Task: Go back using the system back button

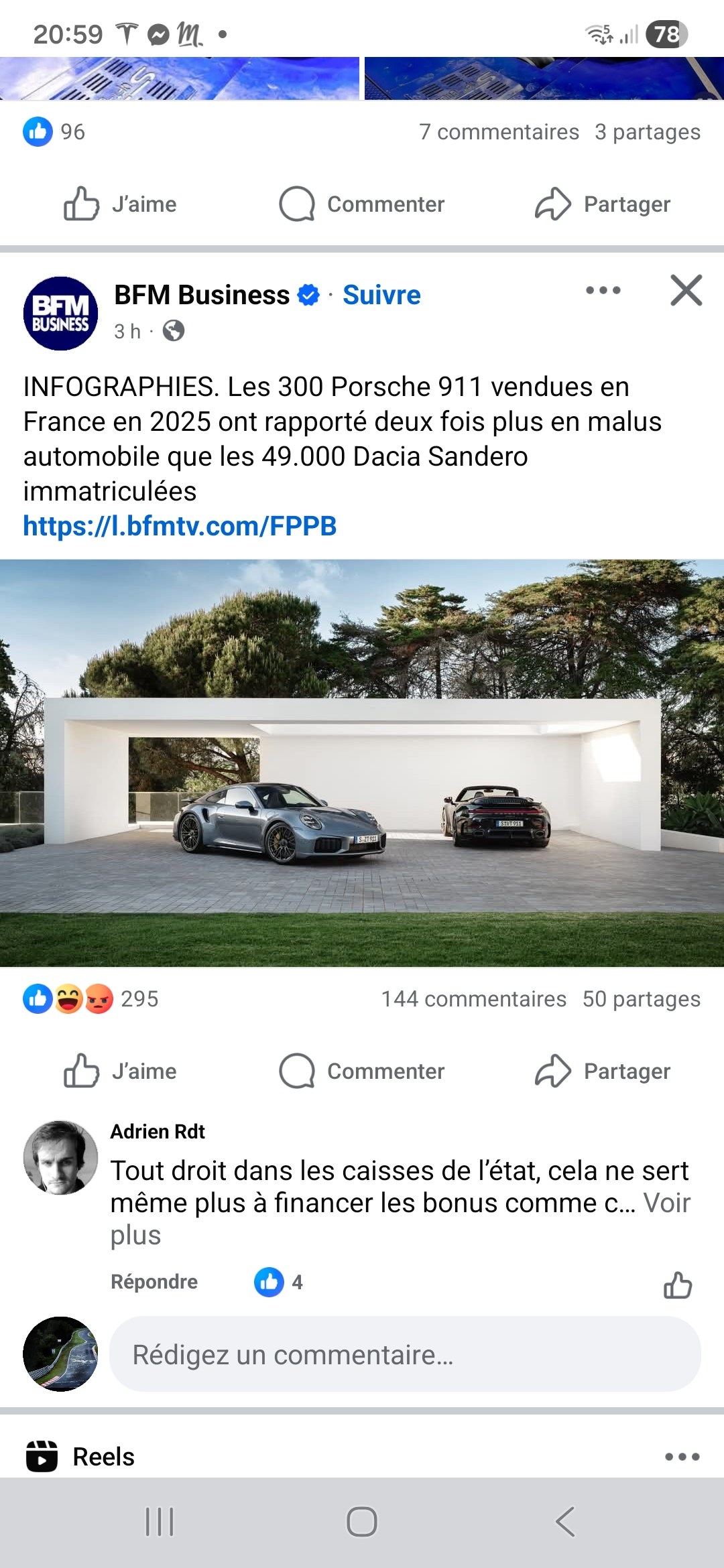Action: (x=564, y=1522)
